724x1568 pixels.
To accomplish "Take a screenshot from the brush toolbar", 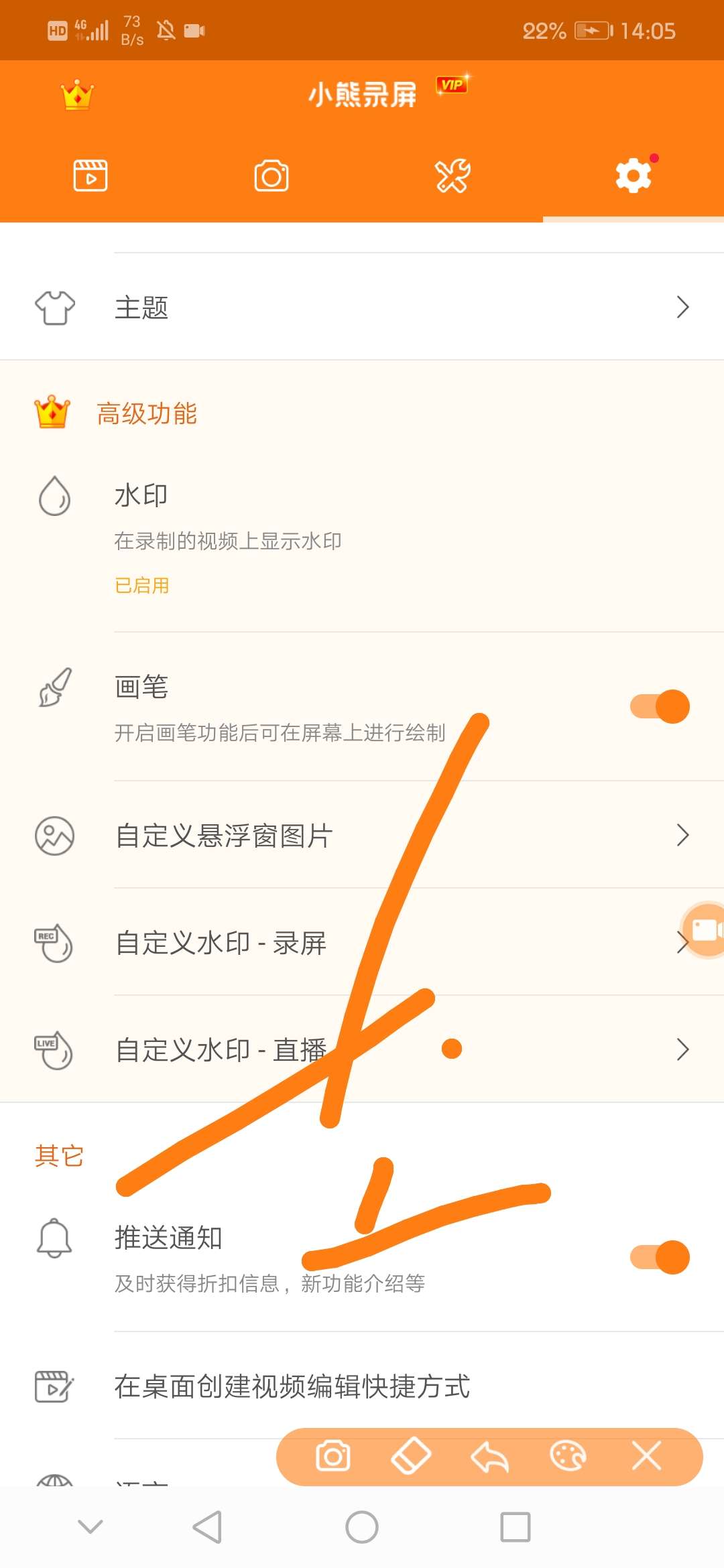I will tap(333, 1456).
